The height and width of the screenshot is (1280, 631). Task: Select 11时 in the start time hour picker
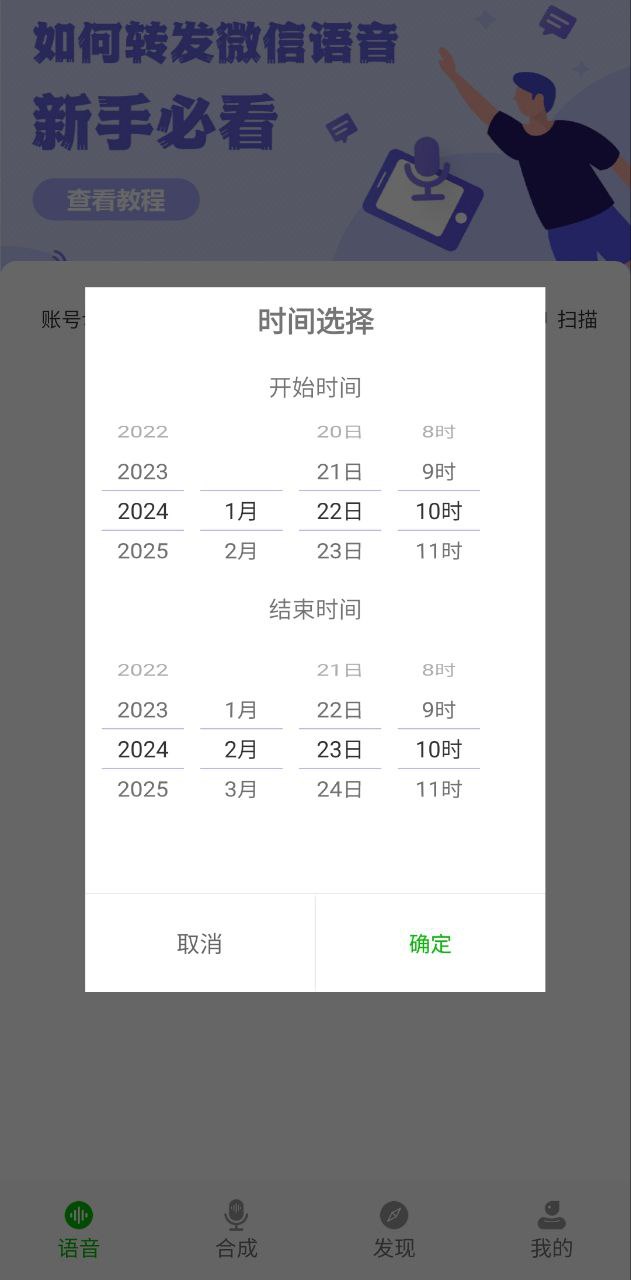pos(438,551)
